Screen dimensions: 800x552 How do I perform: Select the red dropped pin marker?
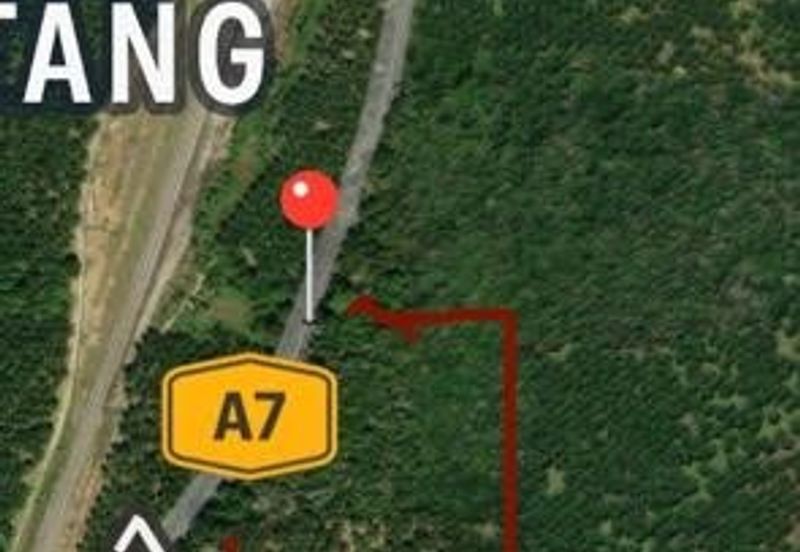[x=309, y=200]
